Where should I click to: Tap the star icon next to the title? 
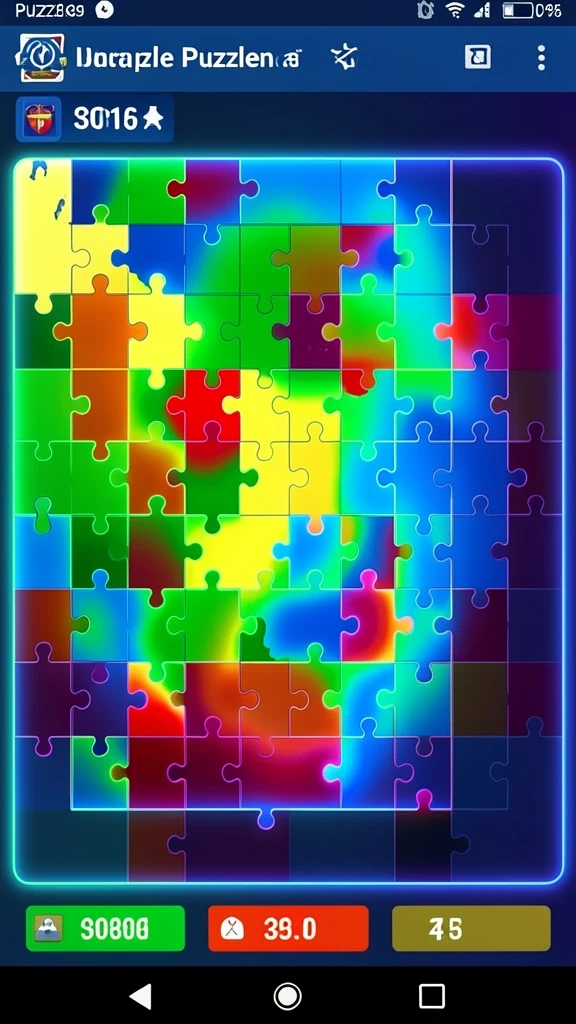(x=344, y=58)
